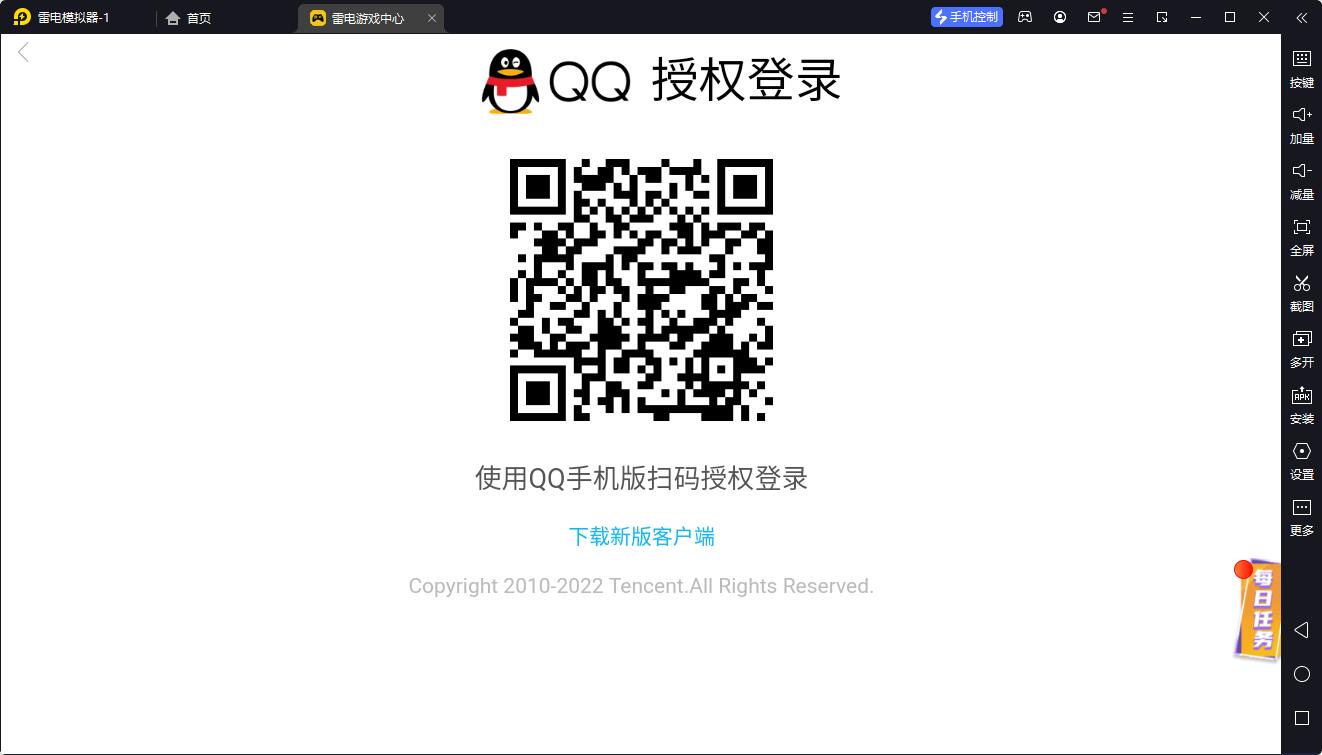Open the 多开 multi-instance manager

click(1301, 348)
